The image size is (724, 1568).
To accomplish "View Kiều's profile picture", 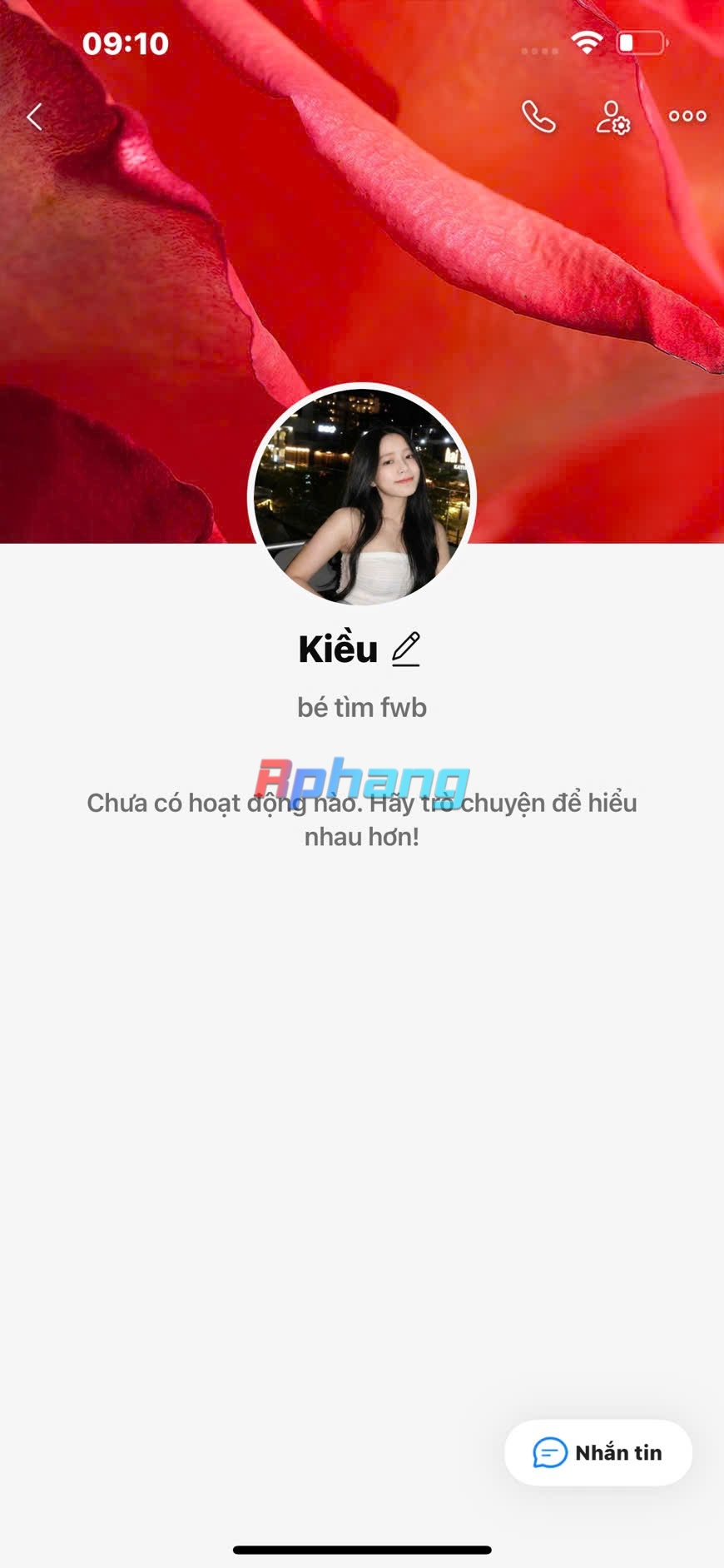I will pyautogui.click(x=362, y=496).
